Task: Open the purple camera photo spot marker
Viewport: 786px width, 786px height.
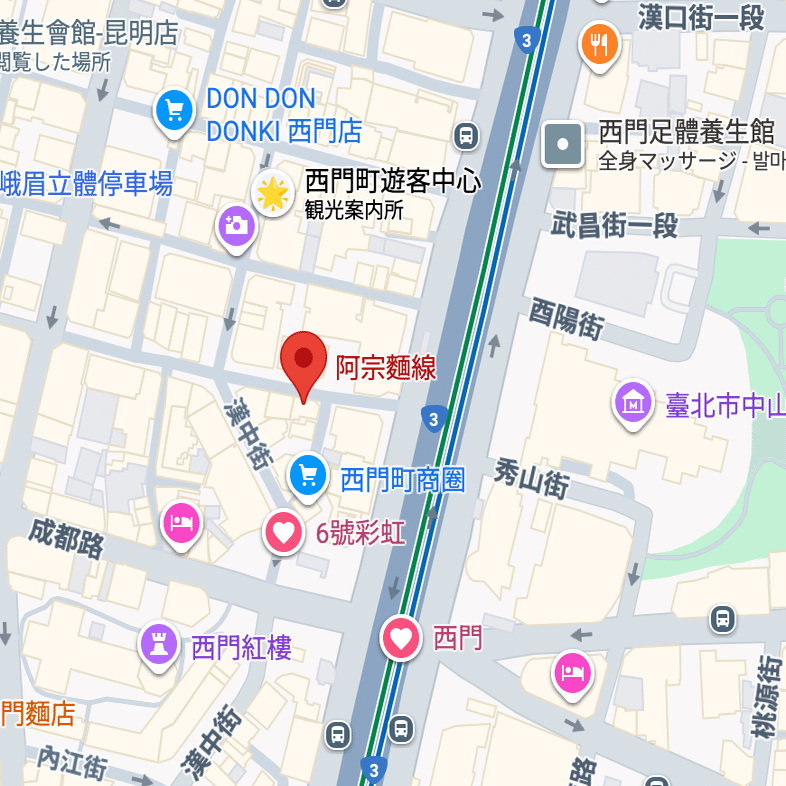Action: [237, 225]
